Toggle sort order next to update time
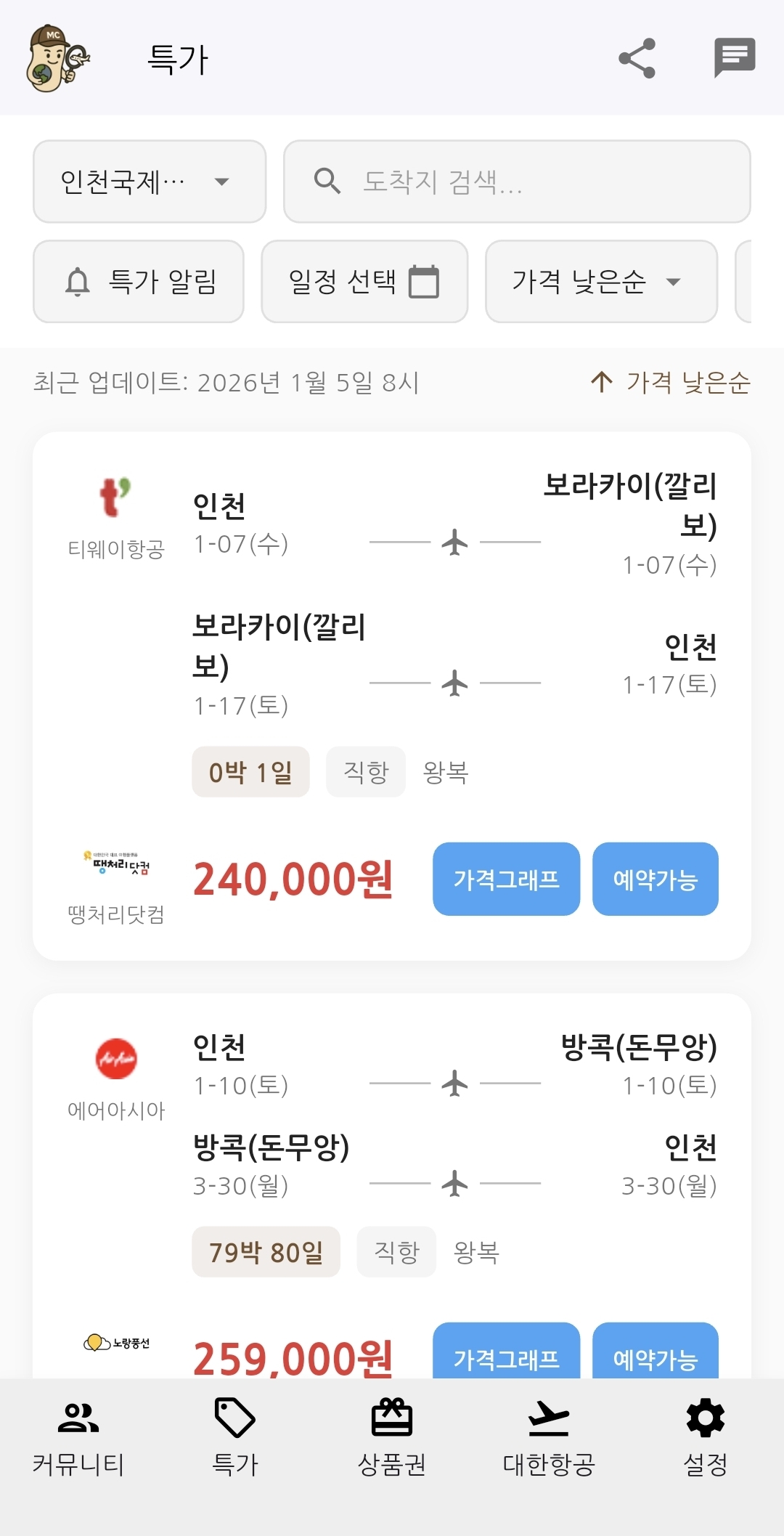Image resolution: width=784 pixels, height=1536 pixels. (x=670, y=382)
